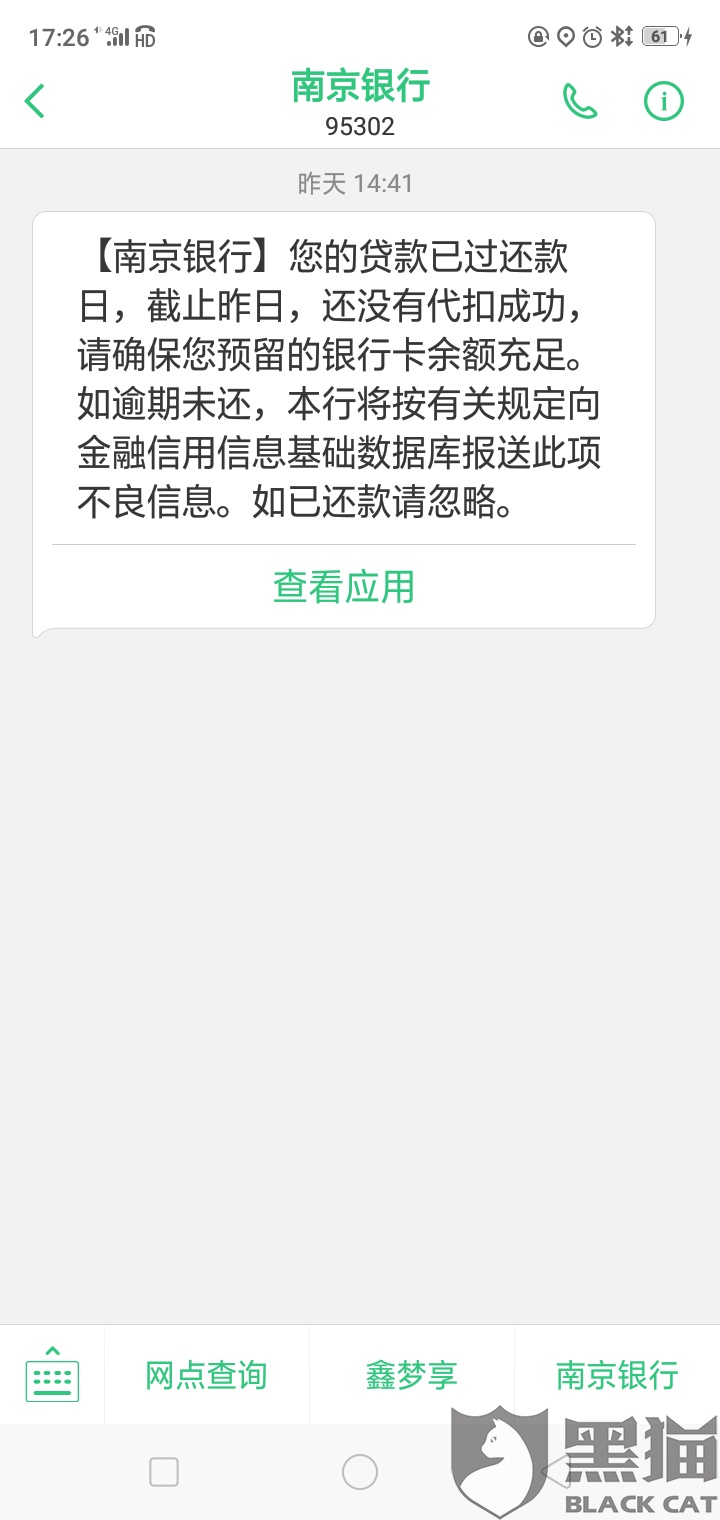Open the 鑫梦享 menu

[412, 1375]
